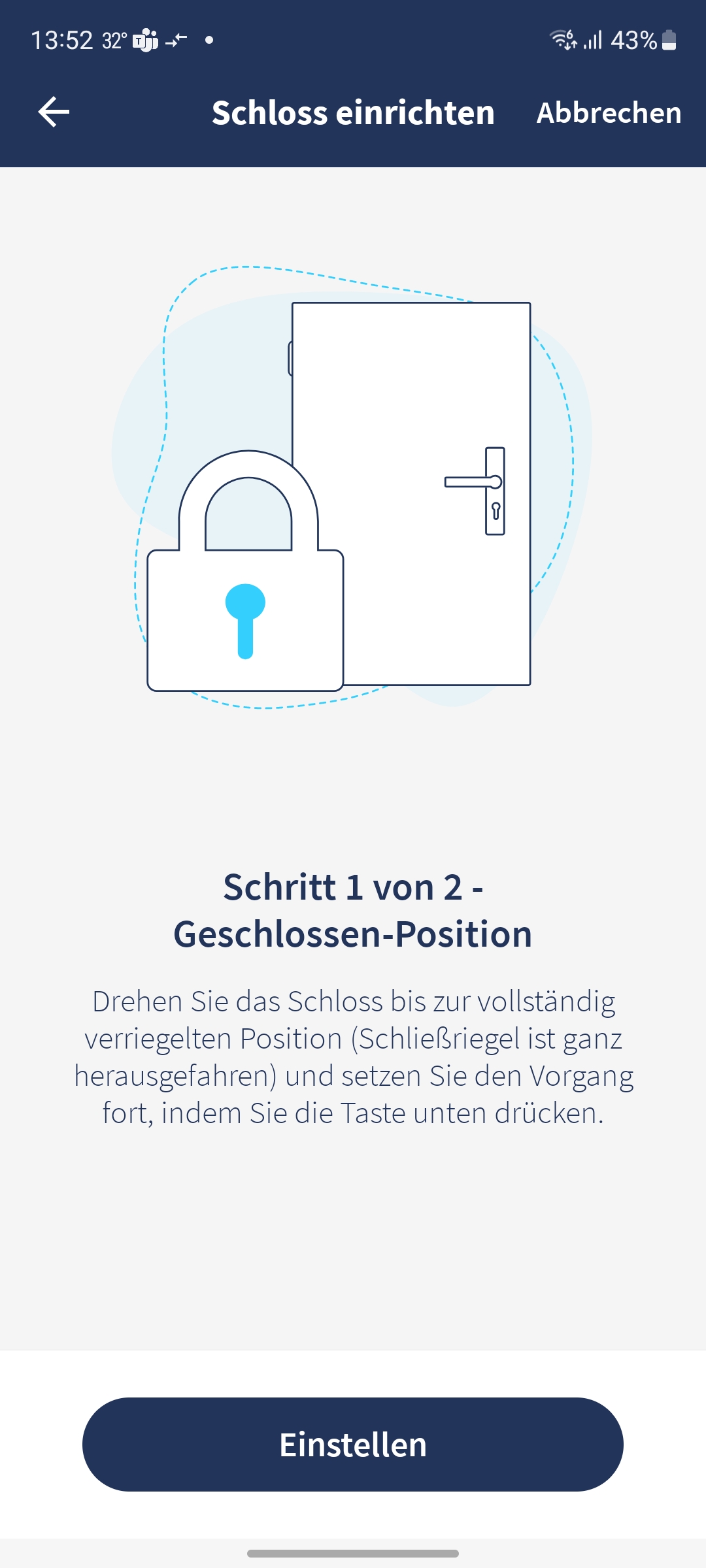Go back using the top-left arrow
This screenshot has width=706, height=1568.
54,112
